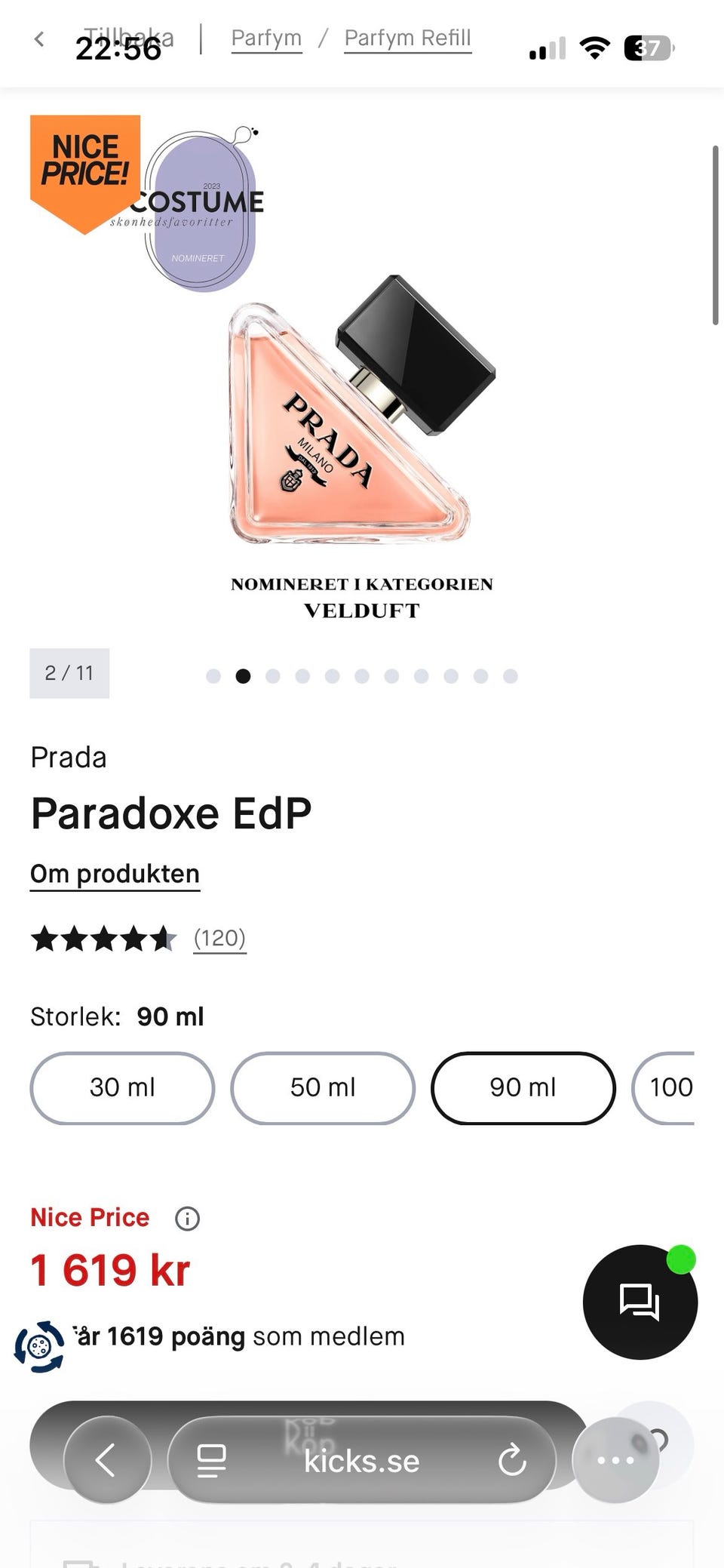Open the Parfym Refill breadcrumb link
This screenshot has height=1568, width=724.
tap(407, 38)
